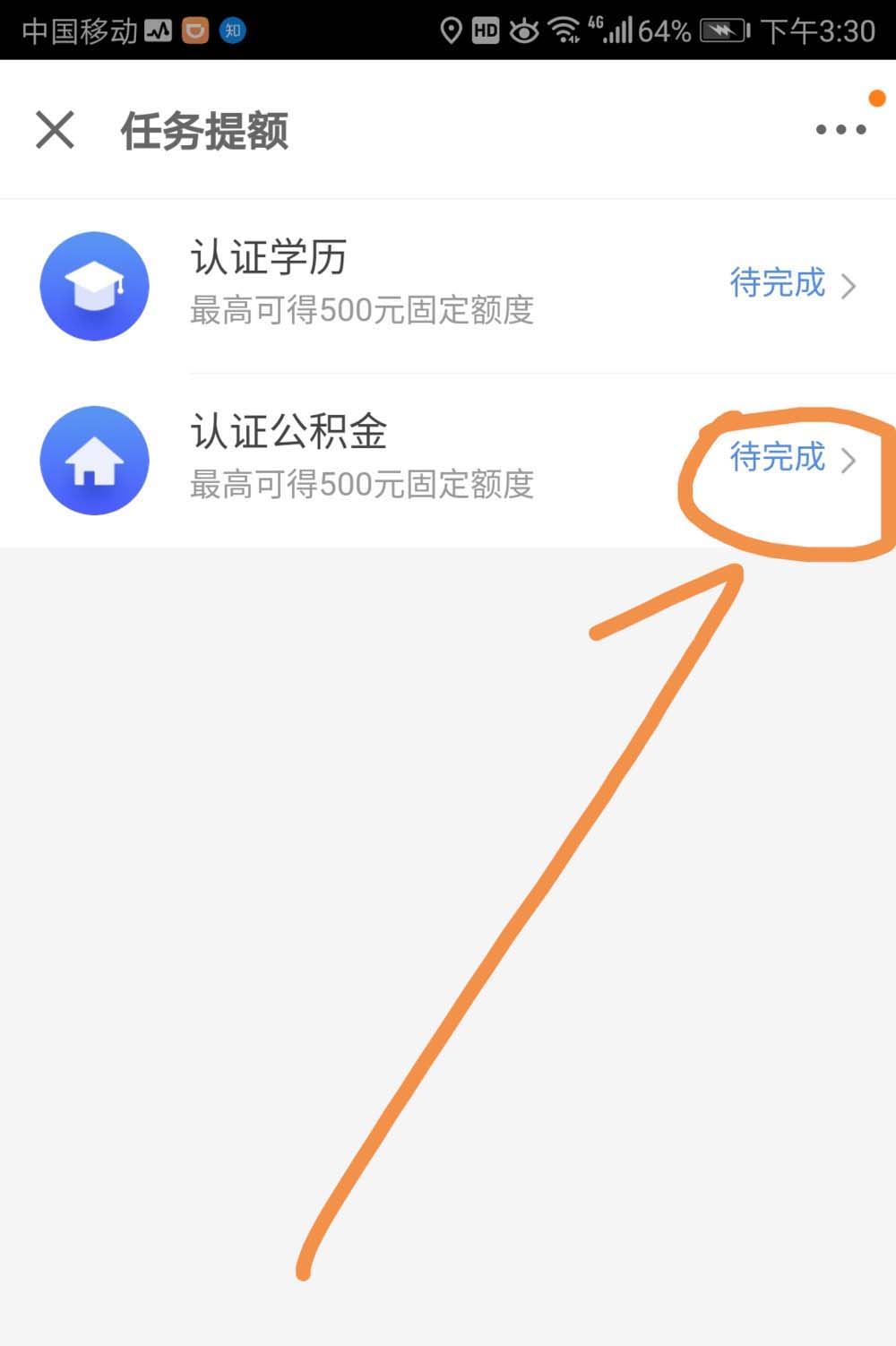Open the 认证学历 task row
896x1346 pixels.
pos(448,285)
